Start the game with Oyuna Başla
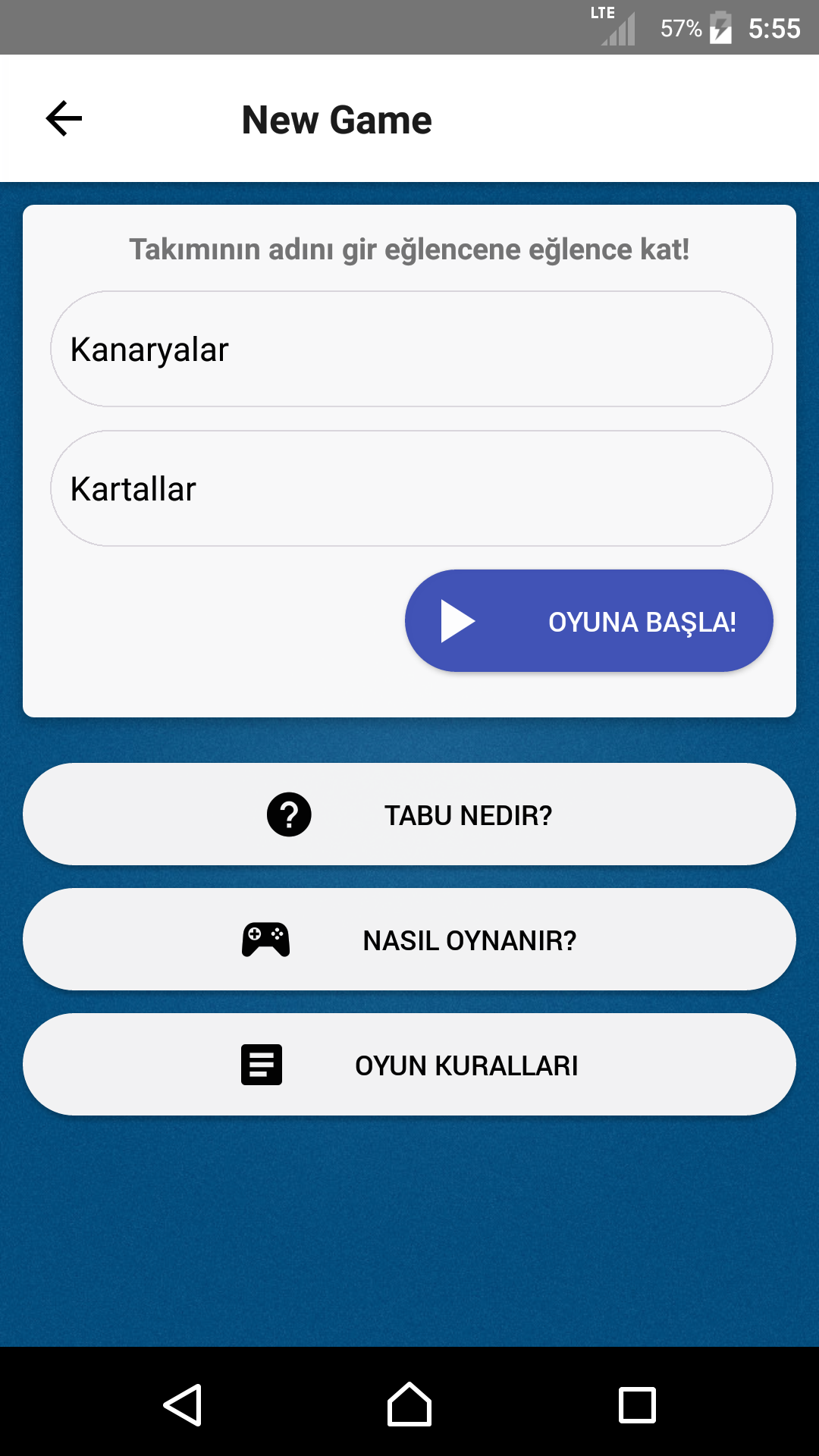The width and height of the screenshot is (819, 1456). [589, 621]
